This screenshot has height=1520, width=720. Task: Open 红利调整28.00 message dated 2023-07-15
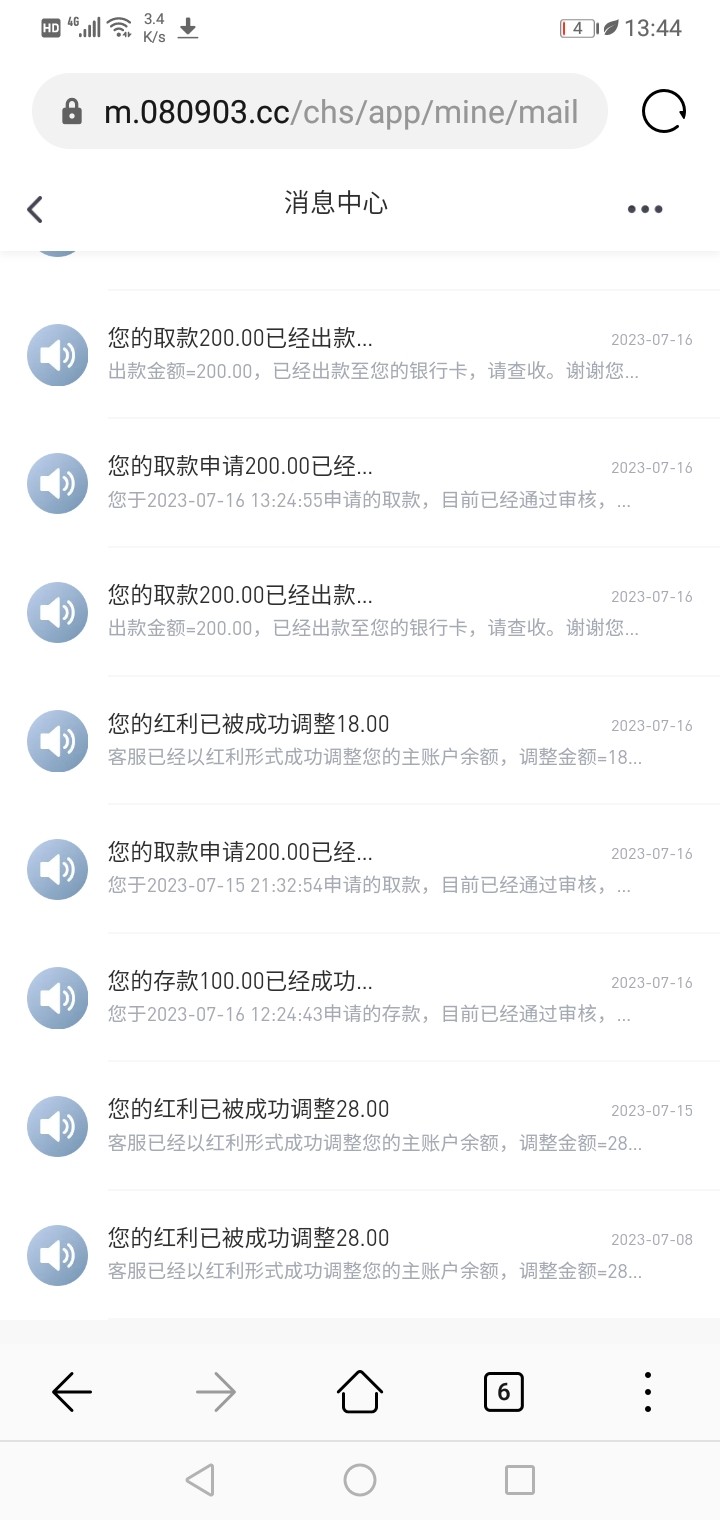(x=370, y=1125)
